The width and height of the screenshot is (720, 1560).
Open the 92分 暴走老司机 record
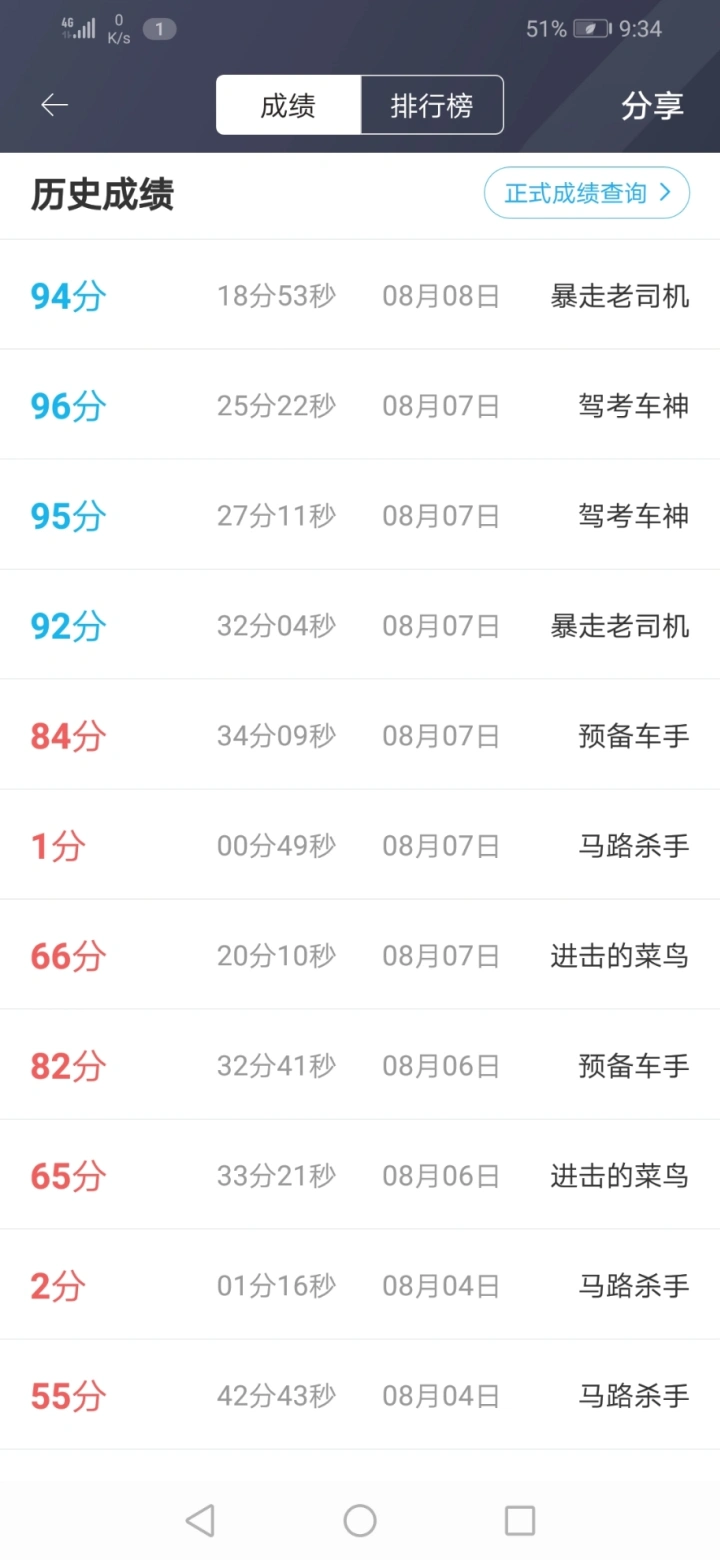point(360,626)
